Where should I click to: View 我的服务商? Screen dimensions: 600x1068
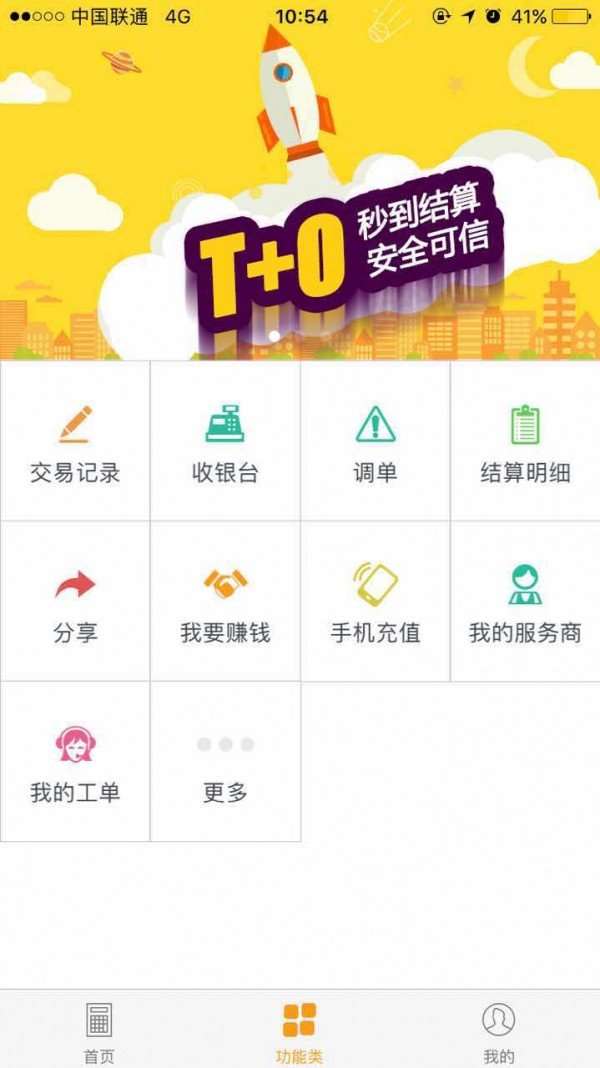pyautogui.click(x=525, y=602)
